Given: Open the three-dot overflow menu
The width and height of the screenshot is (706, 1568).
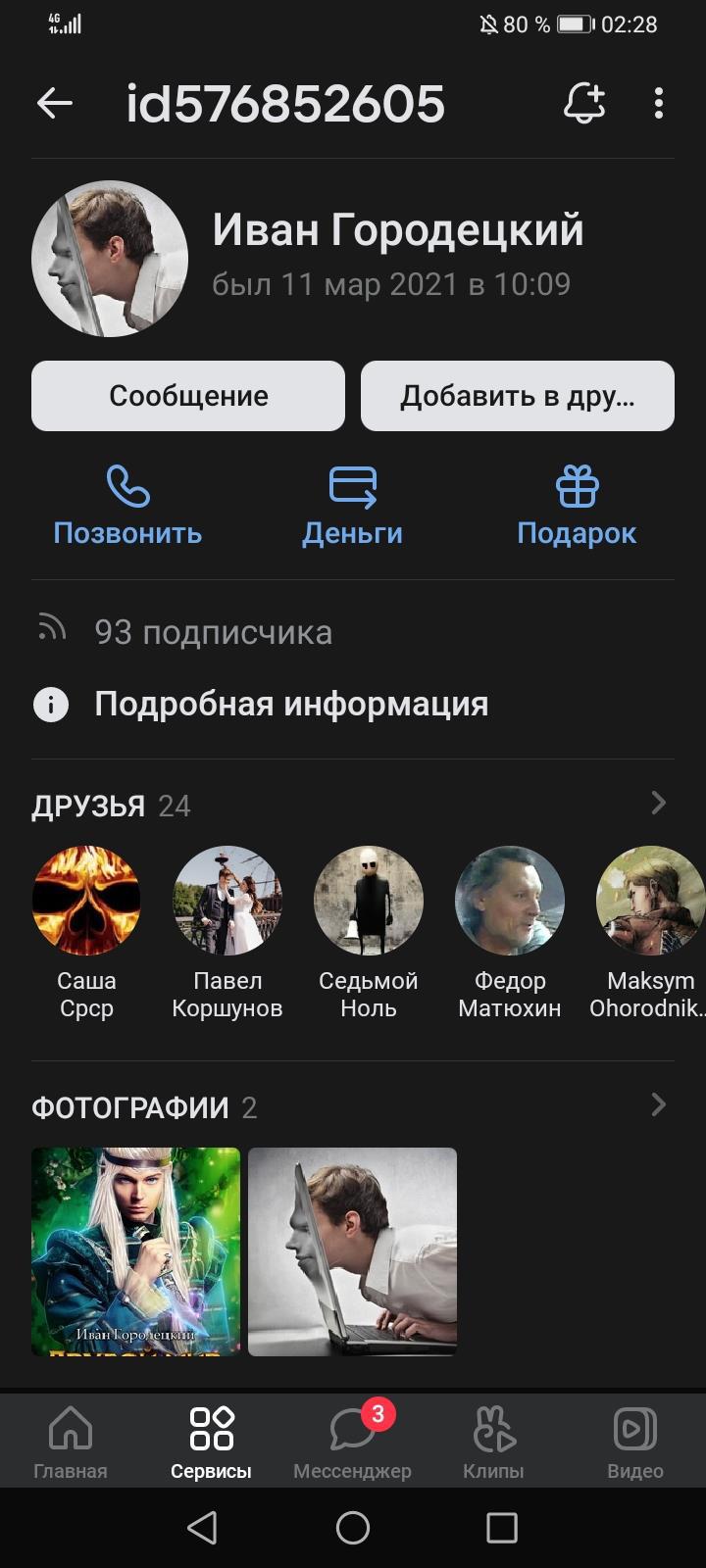Looking at the screenshot, I should pyautogui.click(x=658, y=103).
